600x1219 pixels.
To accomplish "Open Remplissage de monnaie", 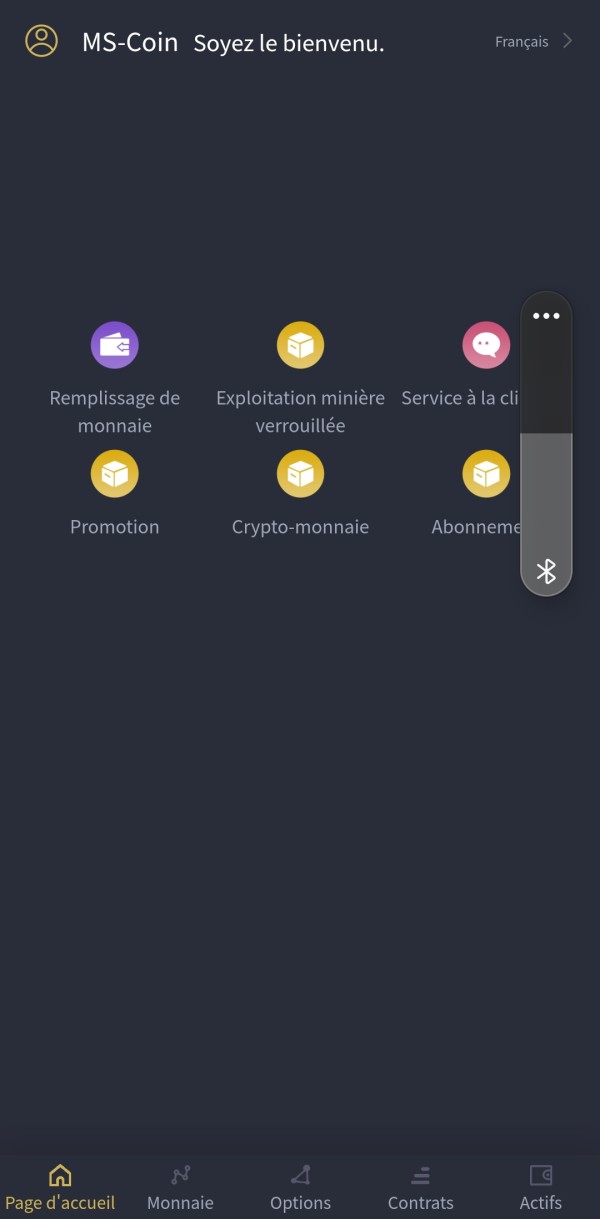I will coord(115,379).
